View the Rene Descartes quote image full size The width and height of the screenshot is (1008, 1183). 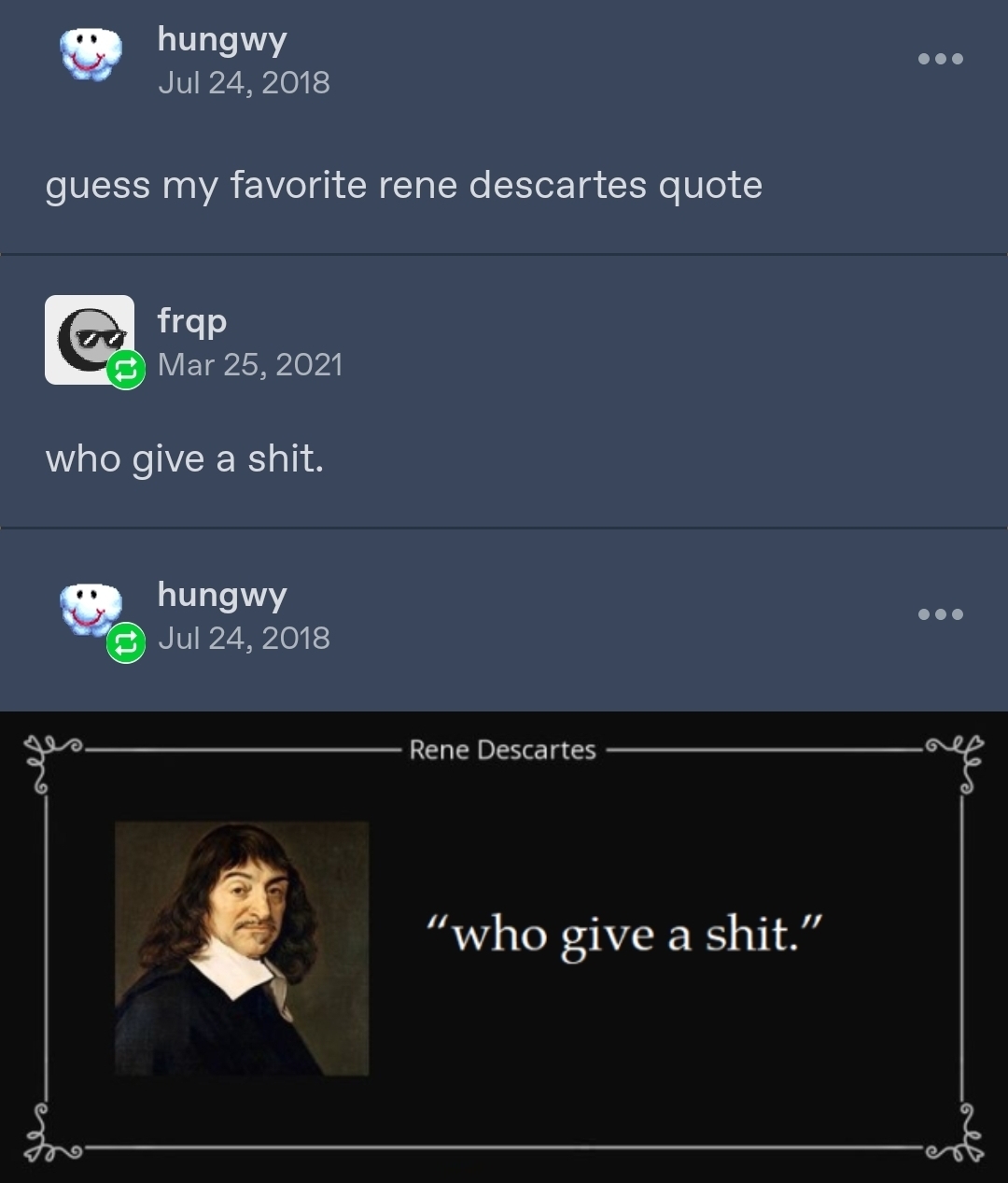[x=504, y=945]
